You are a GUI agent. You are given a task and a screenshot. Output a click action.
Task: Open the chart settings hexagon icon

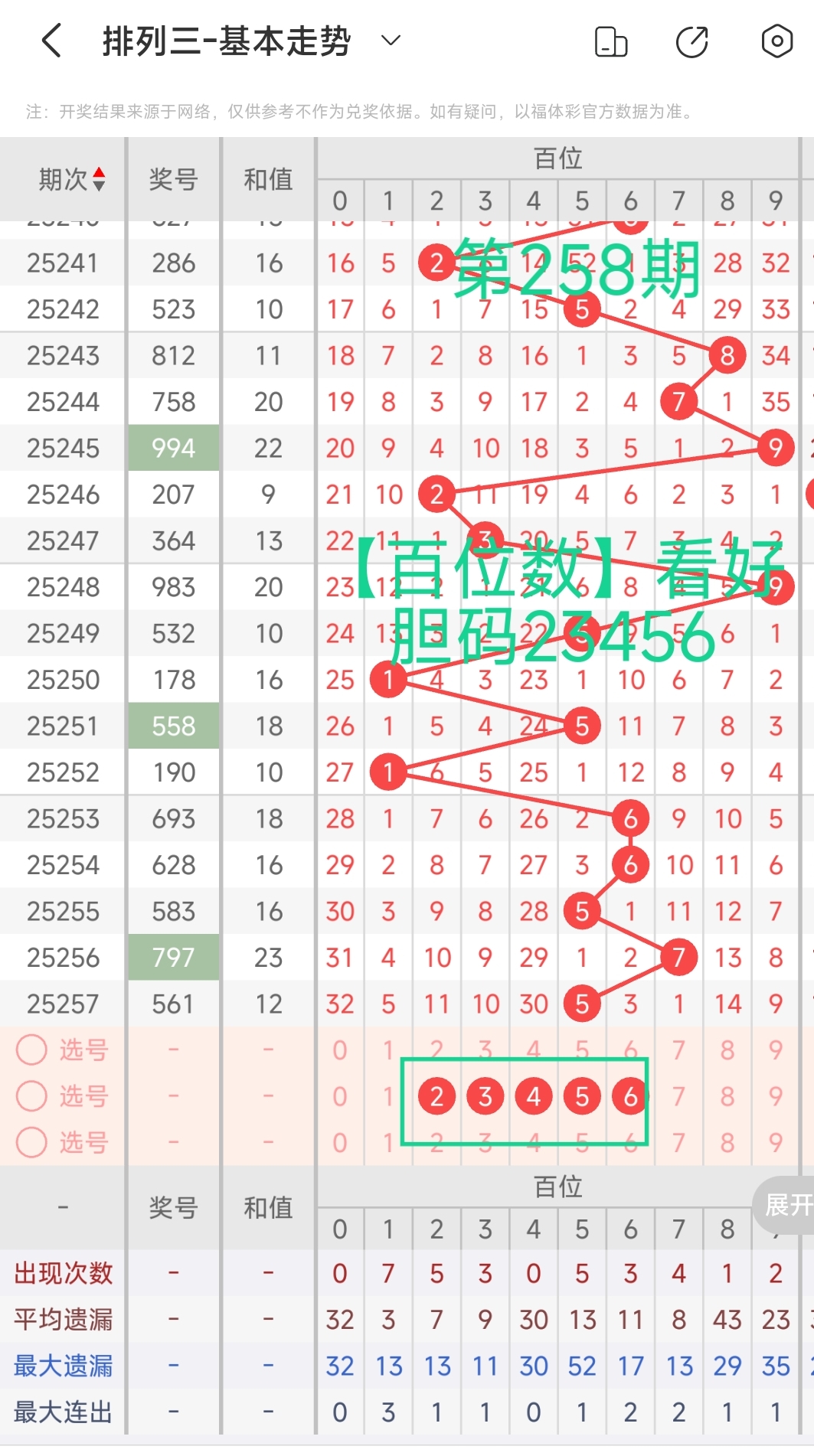776,41
